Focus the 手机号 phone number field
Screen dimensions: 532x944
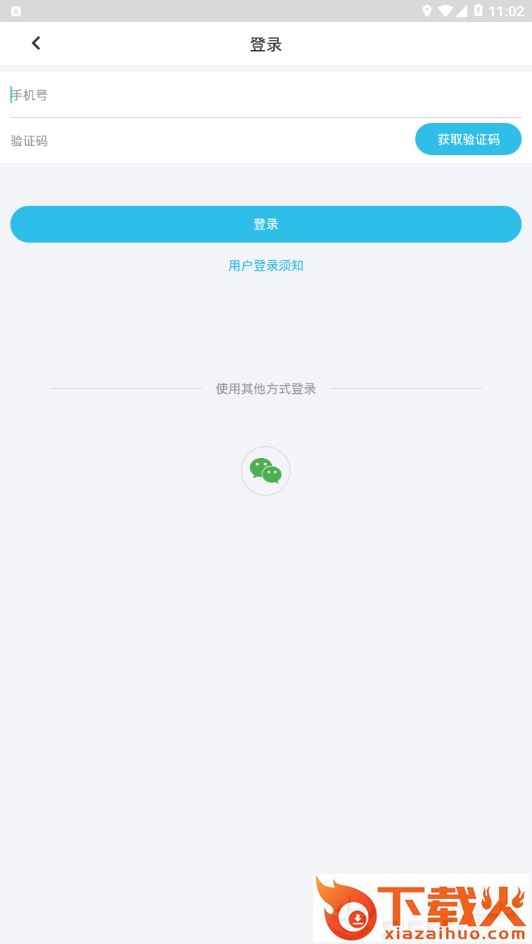(265, 95)
